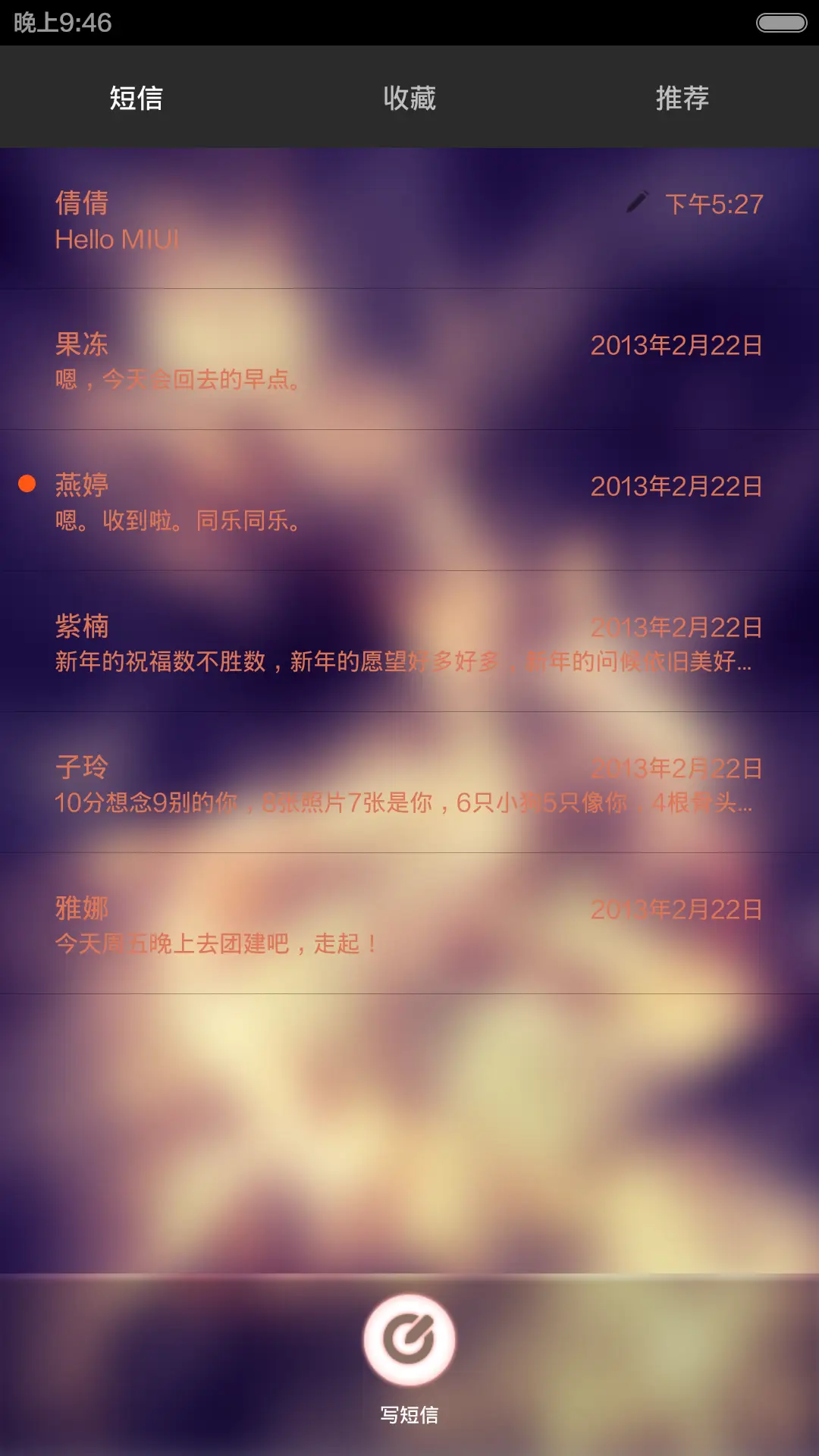The height and width of the screenshot is (1456, 819).
Task: Click the Hello MIUI message preview text
Action: coord(115,239)
